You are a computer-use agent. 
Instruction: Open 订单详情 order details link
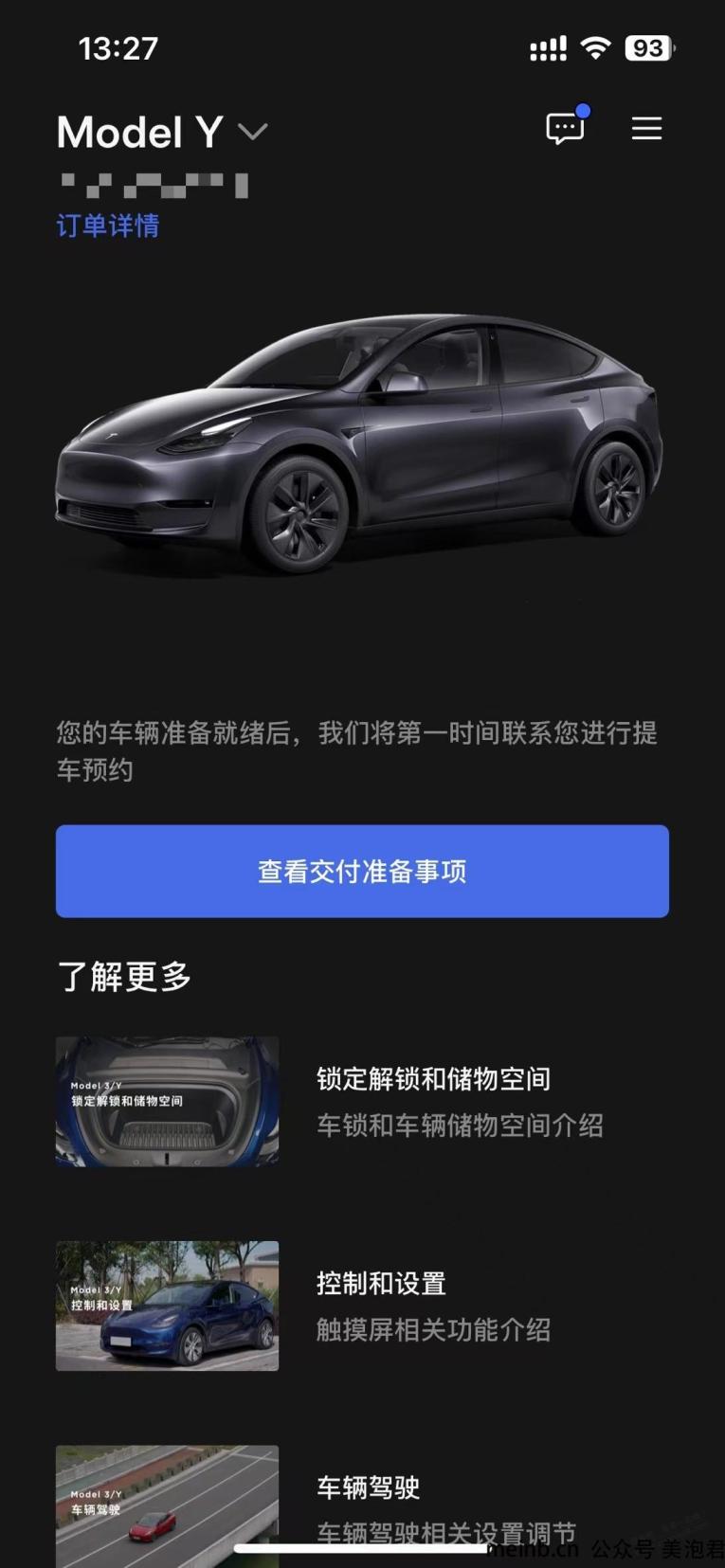point(107,225)
